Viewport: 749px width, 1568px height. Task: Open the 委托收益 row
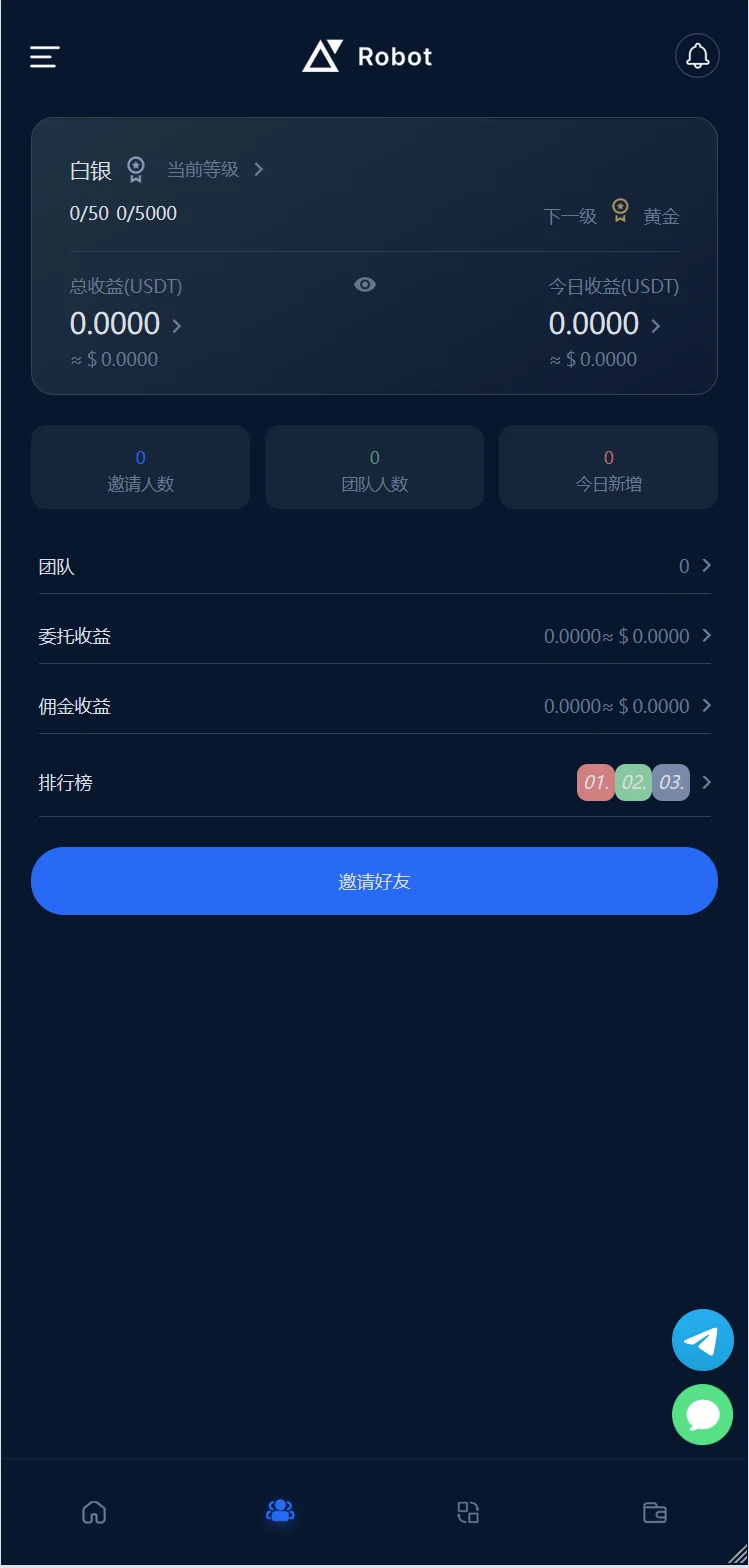click(x=374, y=636)
